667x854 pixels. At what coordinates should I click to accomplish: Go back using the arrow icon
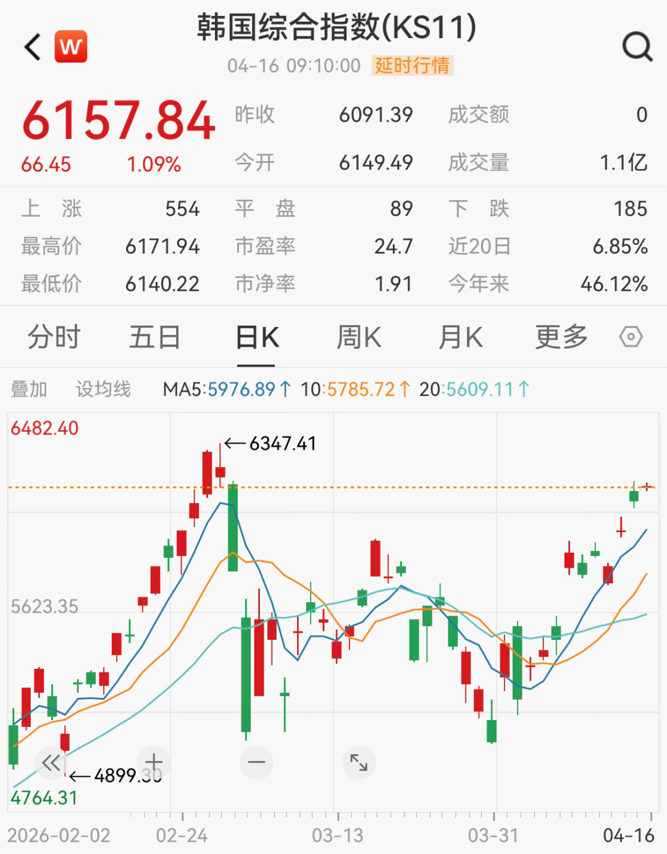pyautogui.click(x=32, y=46)
